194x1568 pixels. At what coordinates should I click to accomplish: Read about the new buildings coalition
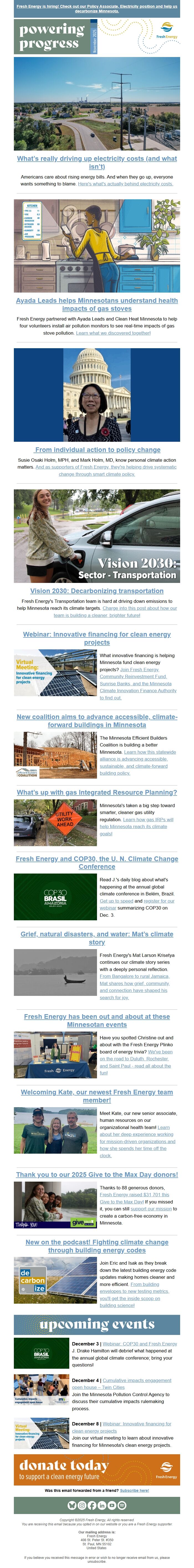pyautogui.click(x=97, y=721)
